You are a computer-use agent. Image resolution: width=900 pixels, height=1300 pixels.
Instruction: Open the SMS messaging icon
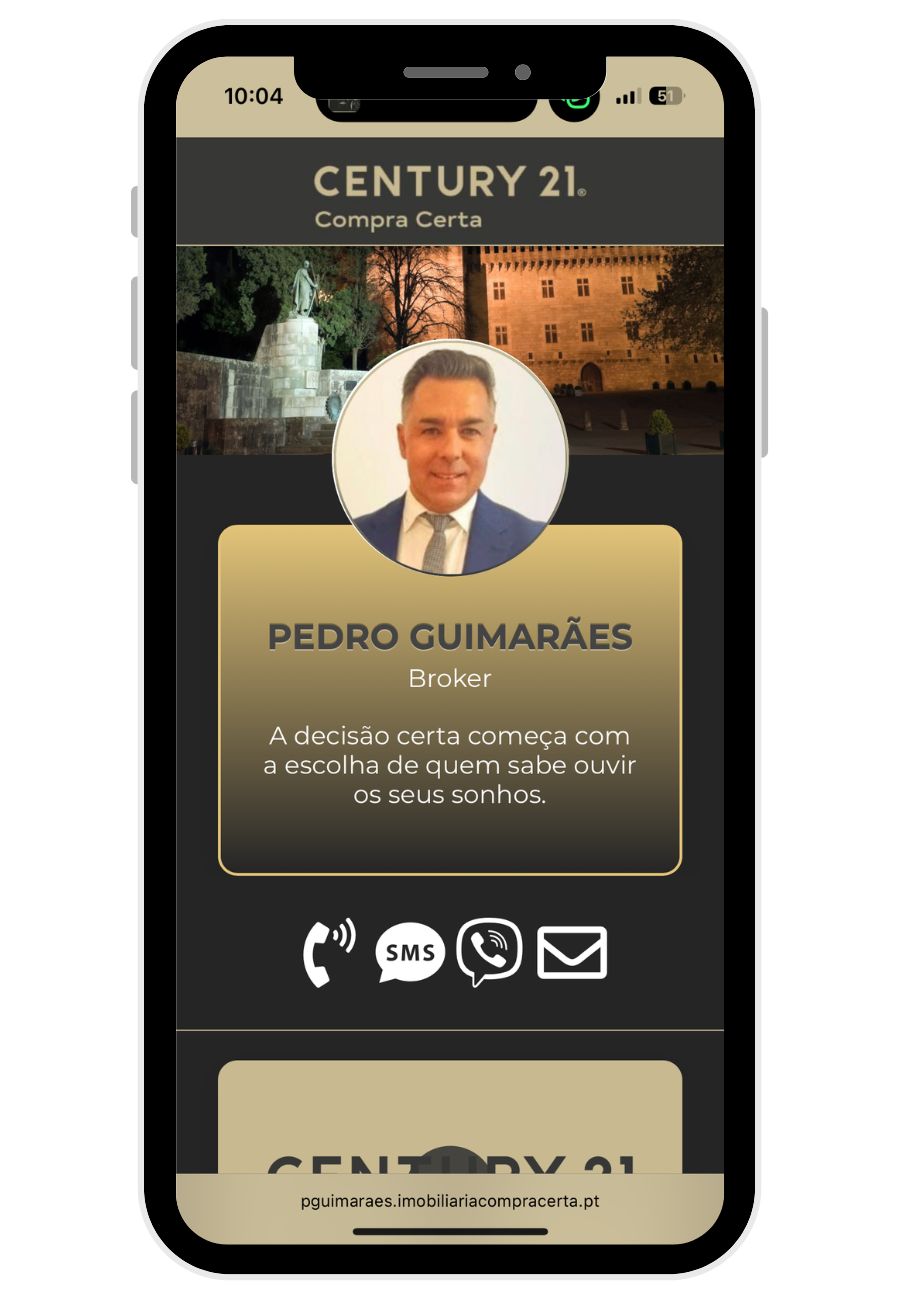[x=408, y=951]
